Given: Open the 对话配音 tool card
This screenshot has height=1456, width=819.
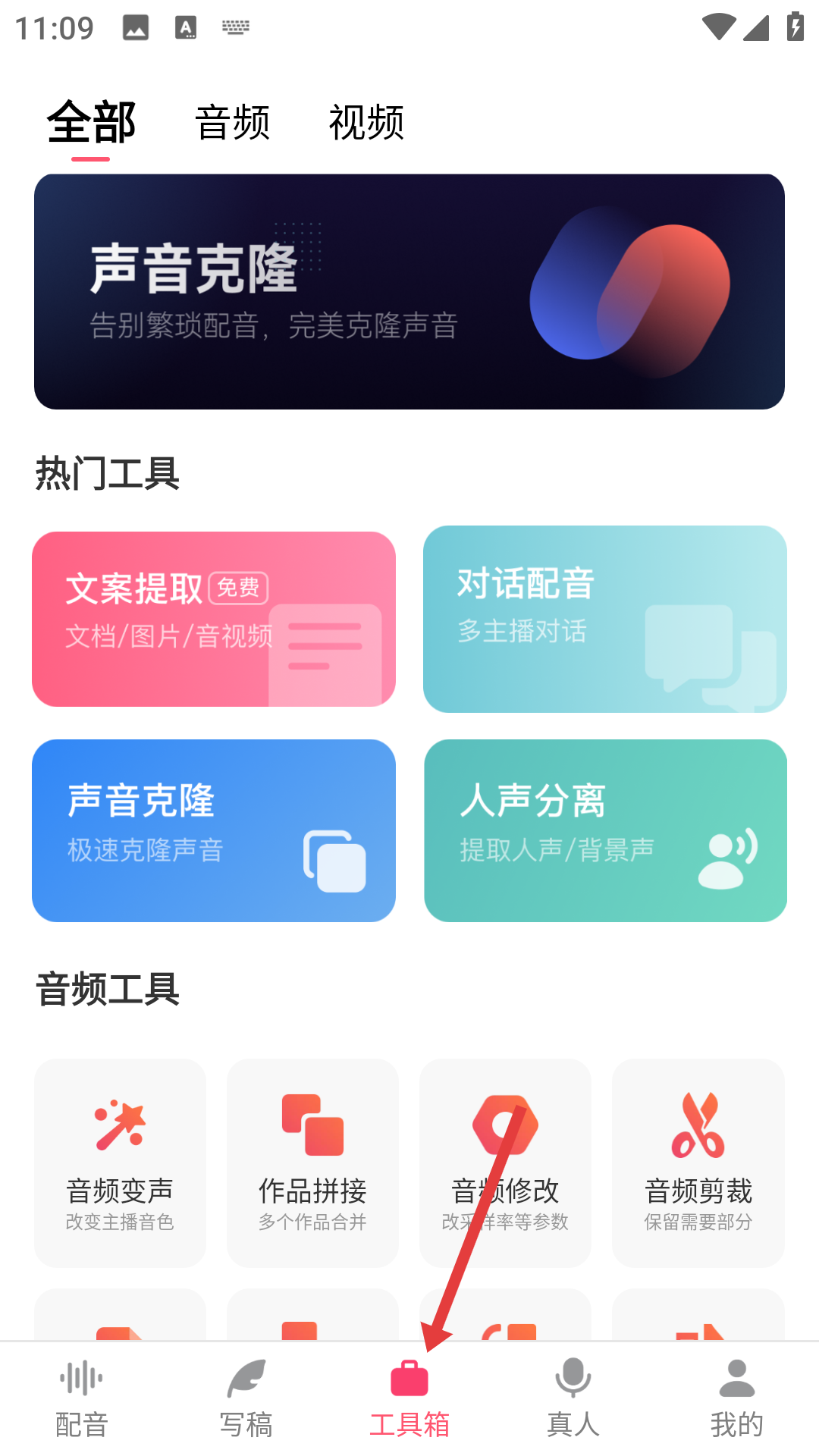Looking at the screenshot, I should tap(605, 619).
